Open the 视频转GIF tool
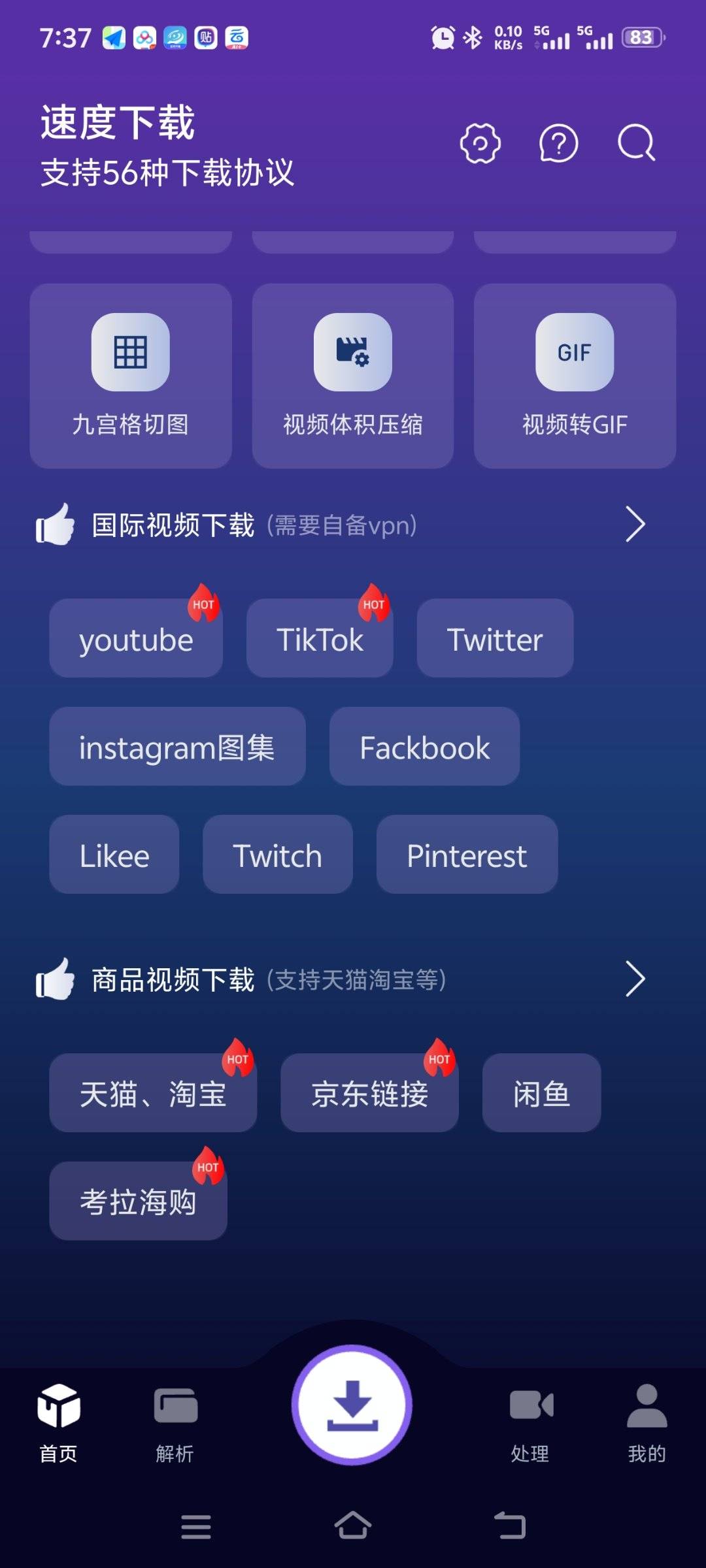 click(x=575, y=376)
